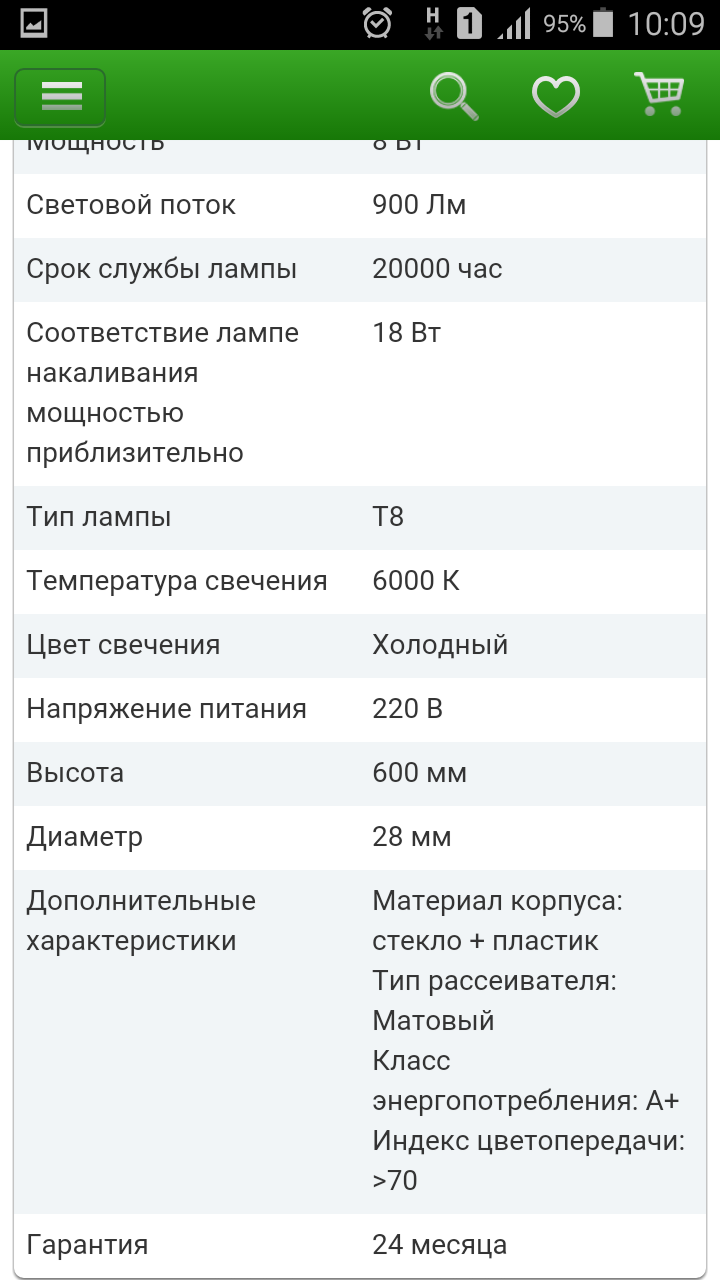Open the shopping cart
Image resolution: width=720 pixels, height=1280 pixels.
click(660, 94)
